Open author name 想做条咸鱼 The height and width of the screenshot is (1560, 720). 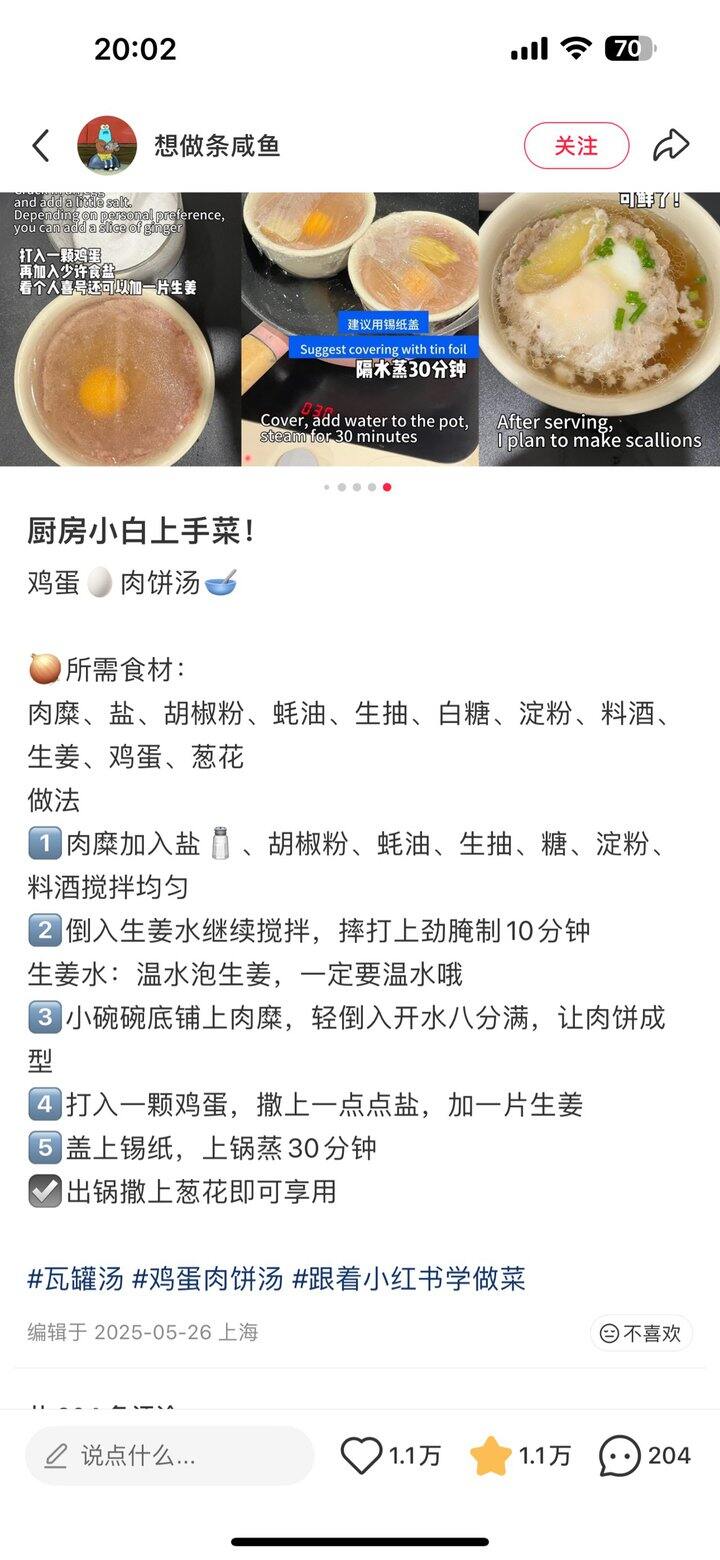(217, 146)
